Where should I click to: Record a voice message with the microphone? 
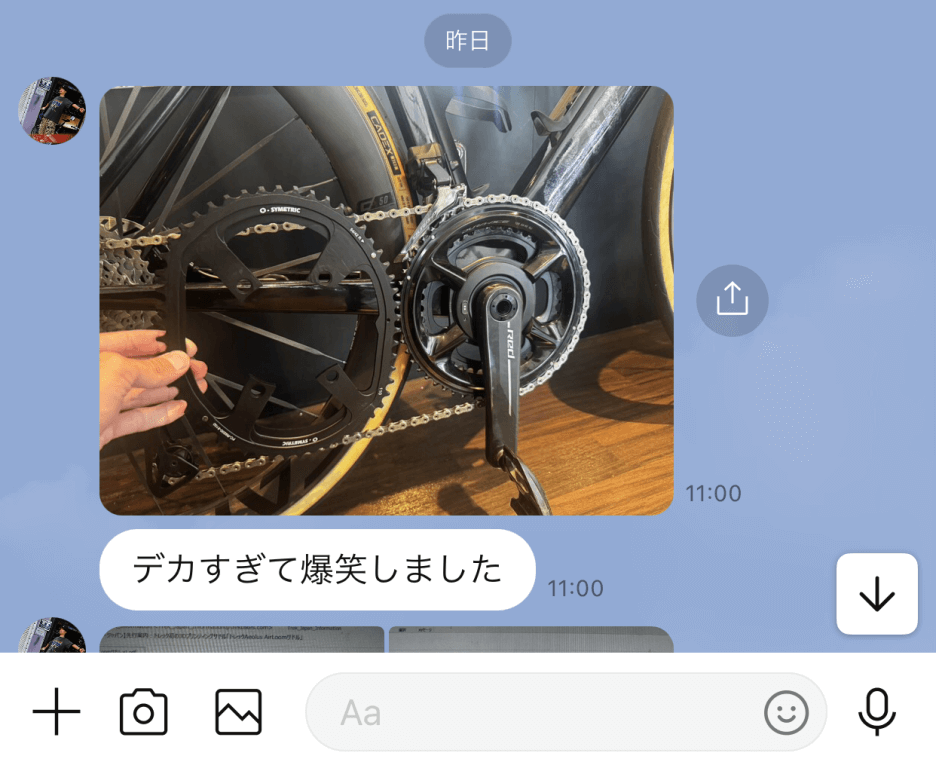pyautogui.click(x=877, y=712)
